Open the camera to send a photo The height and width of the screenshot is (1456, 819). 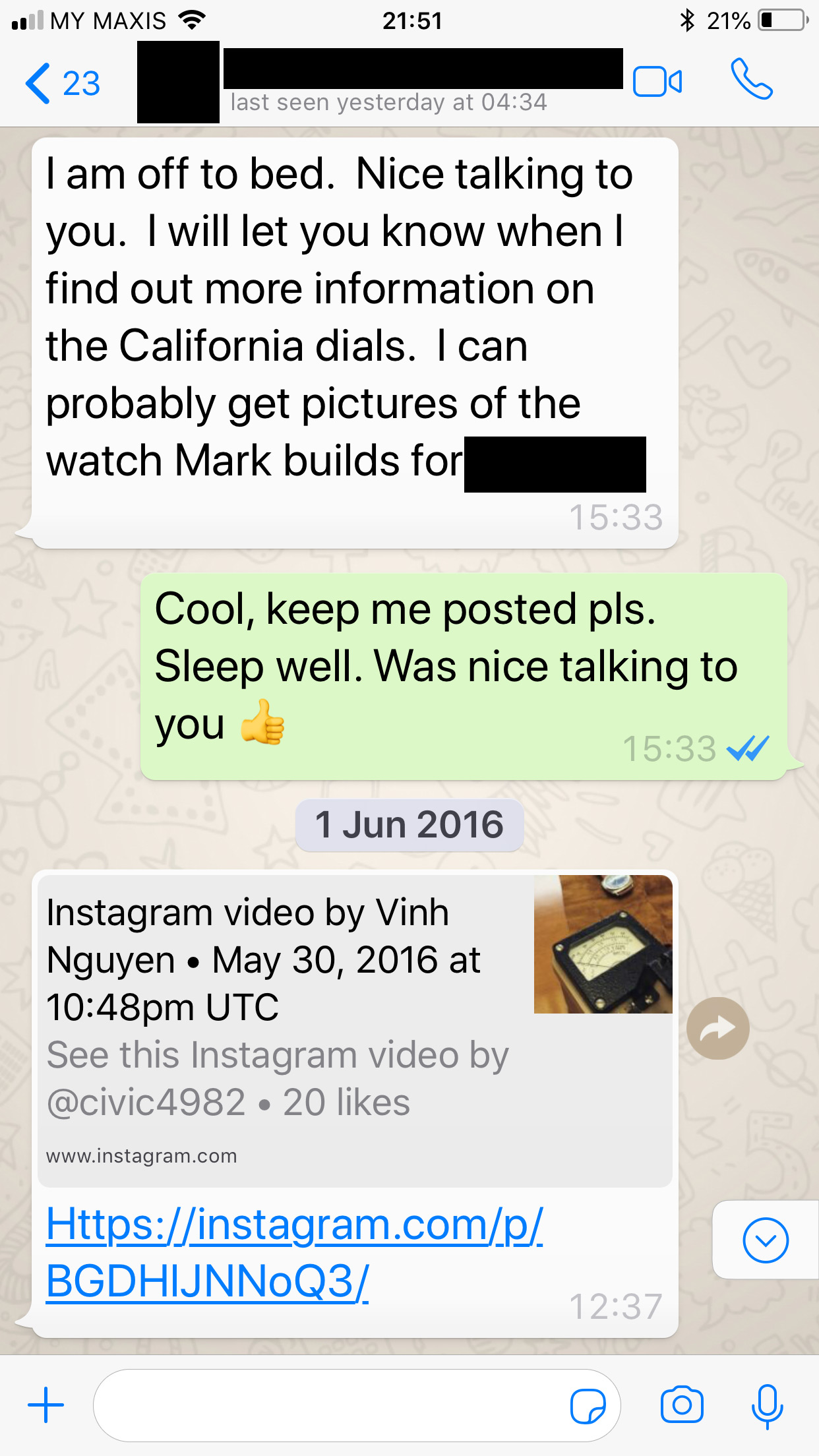coord(682,1405)
